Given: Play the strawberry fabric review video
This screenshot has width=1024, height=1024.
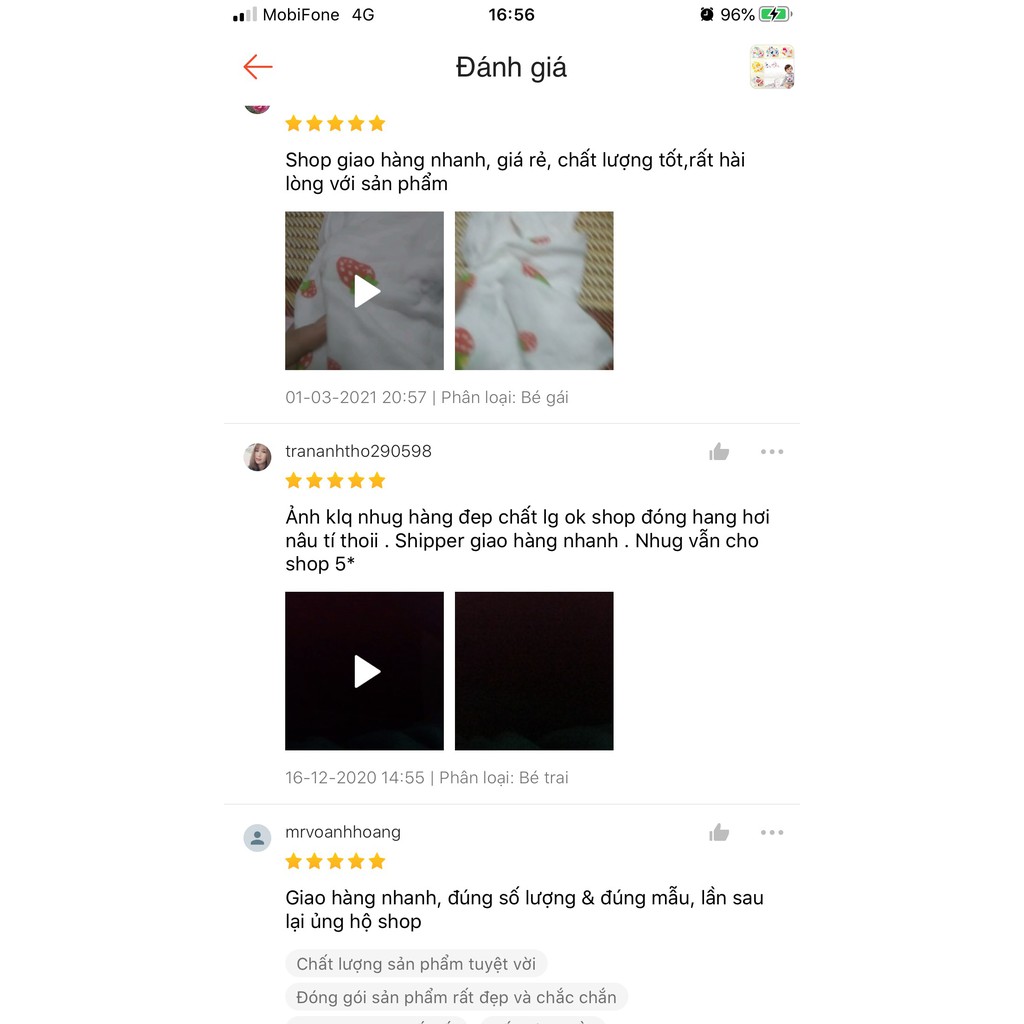Looking at the screenshot, I should [365, 291].
